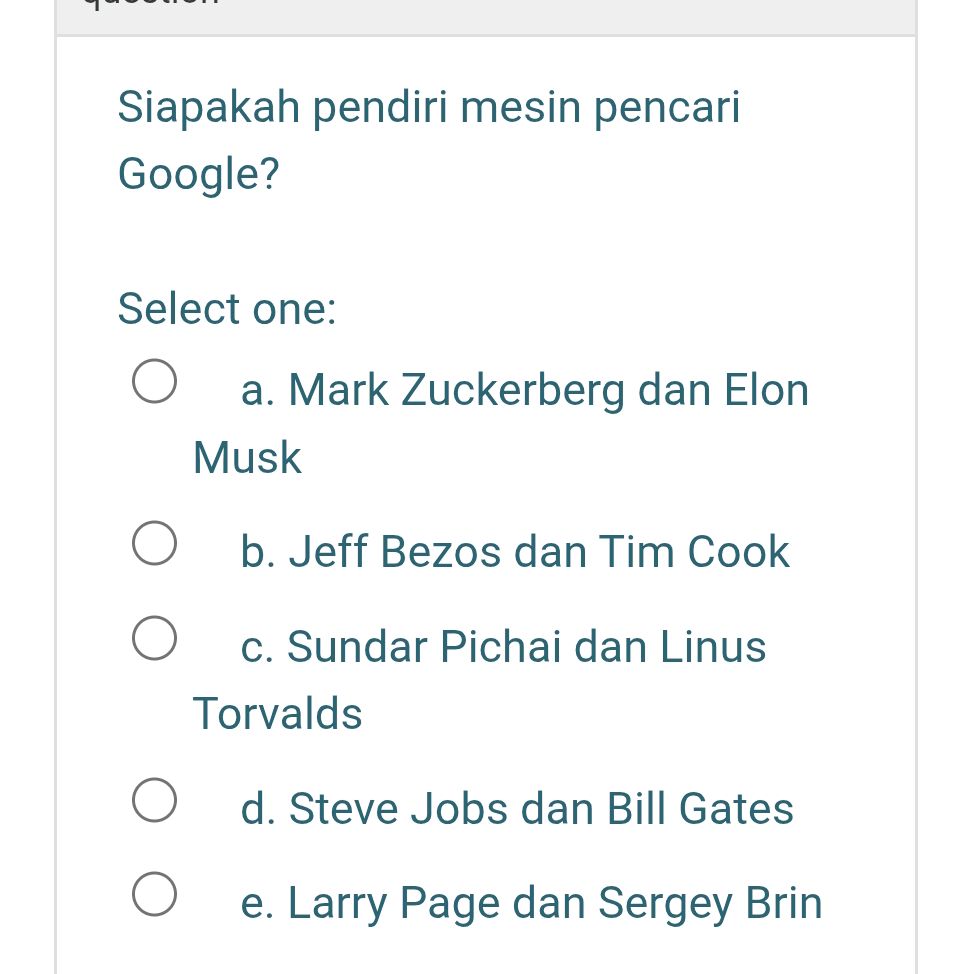Select radio button for option d
The width and height of the screenshot is (960, 974).
coord(154,800)
